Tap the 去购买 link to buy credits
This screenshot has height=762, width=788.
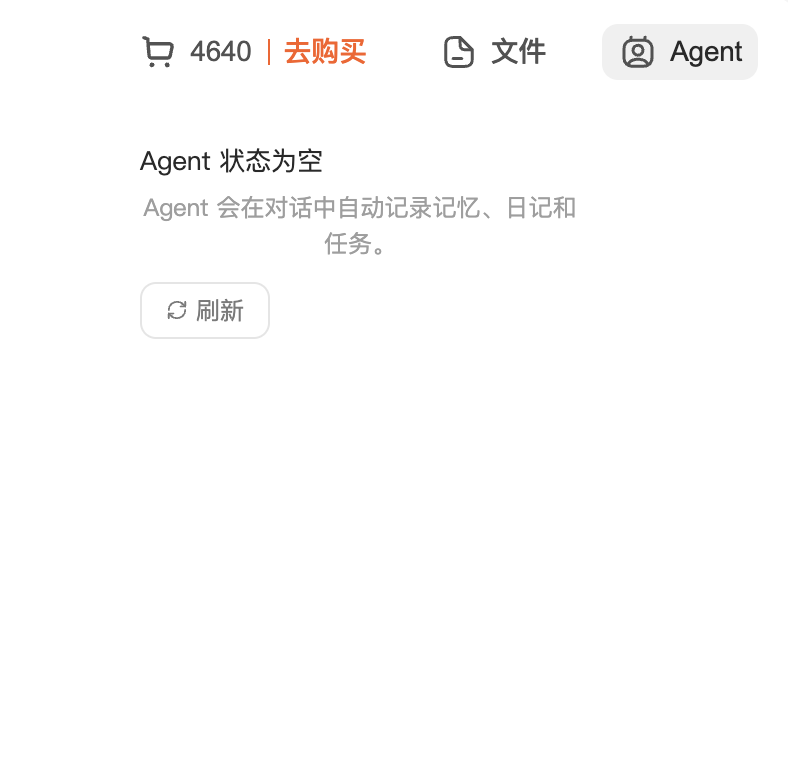point(325,52)
